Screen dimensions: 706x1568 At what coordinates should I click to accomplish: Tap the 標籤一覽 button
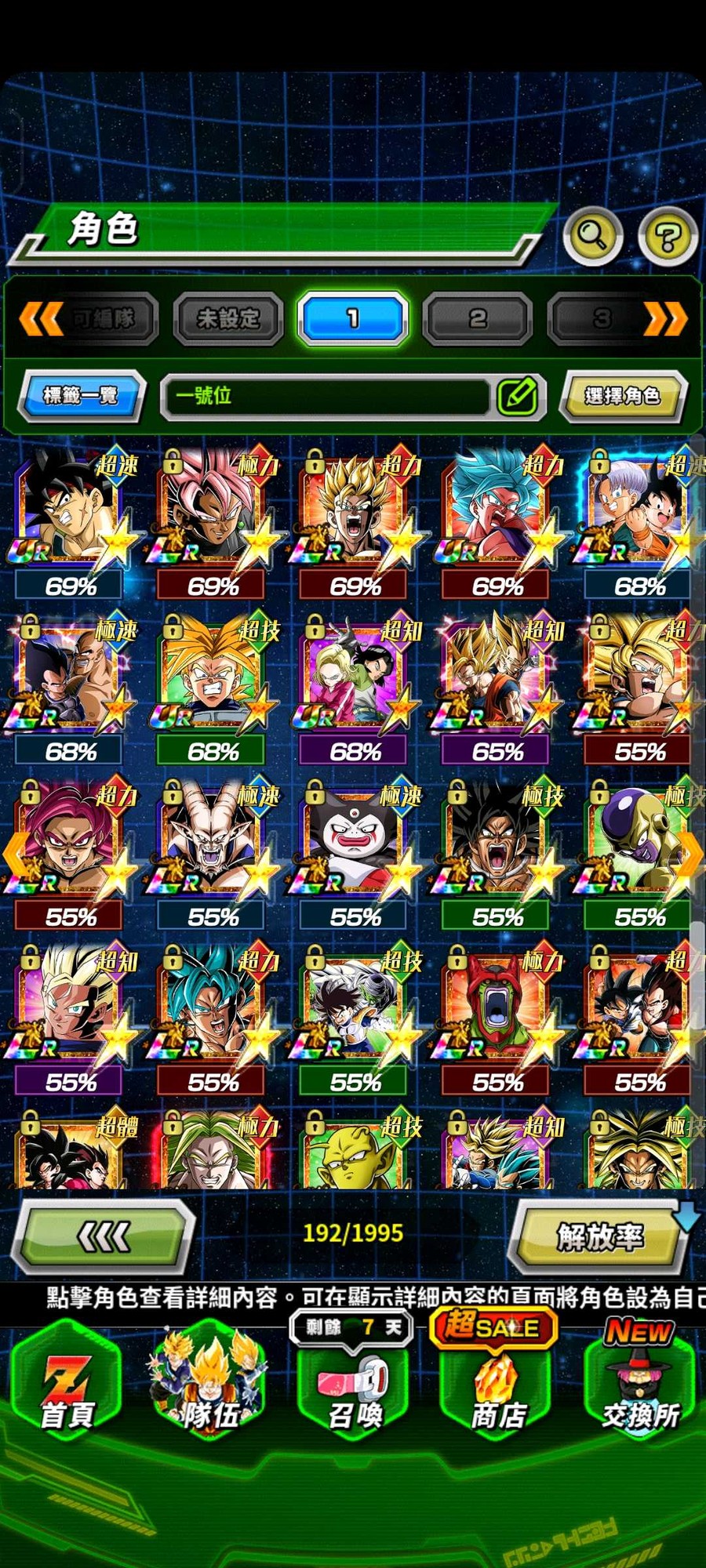(82, 395)
